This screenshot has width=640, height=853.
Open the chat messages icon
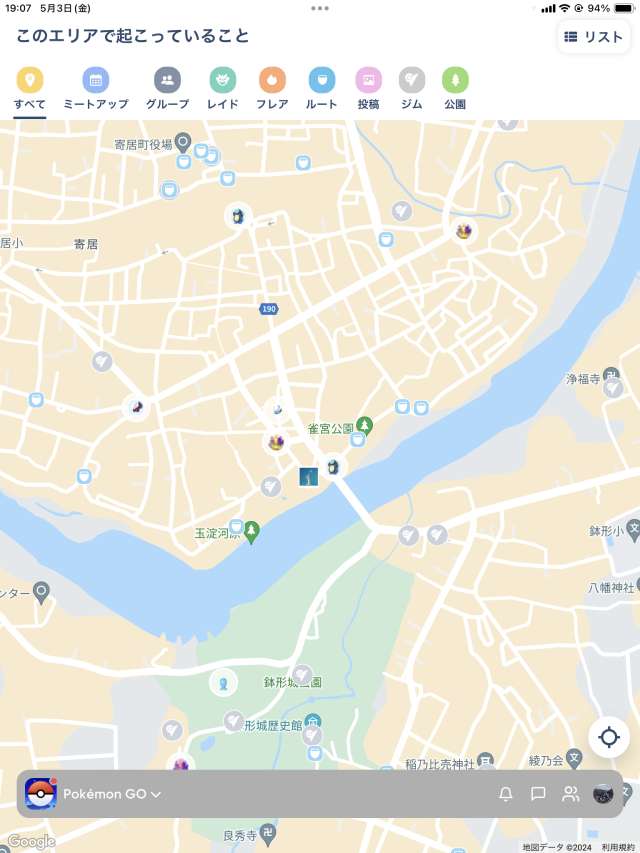pos(538,794)
